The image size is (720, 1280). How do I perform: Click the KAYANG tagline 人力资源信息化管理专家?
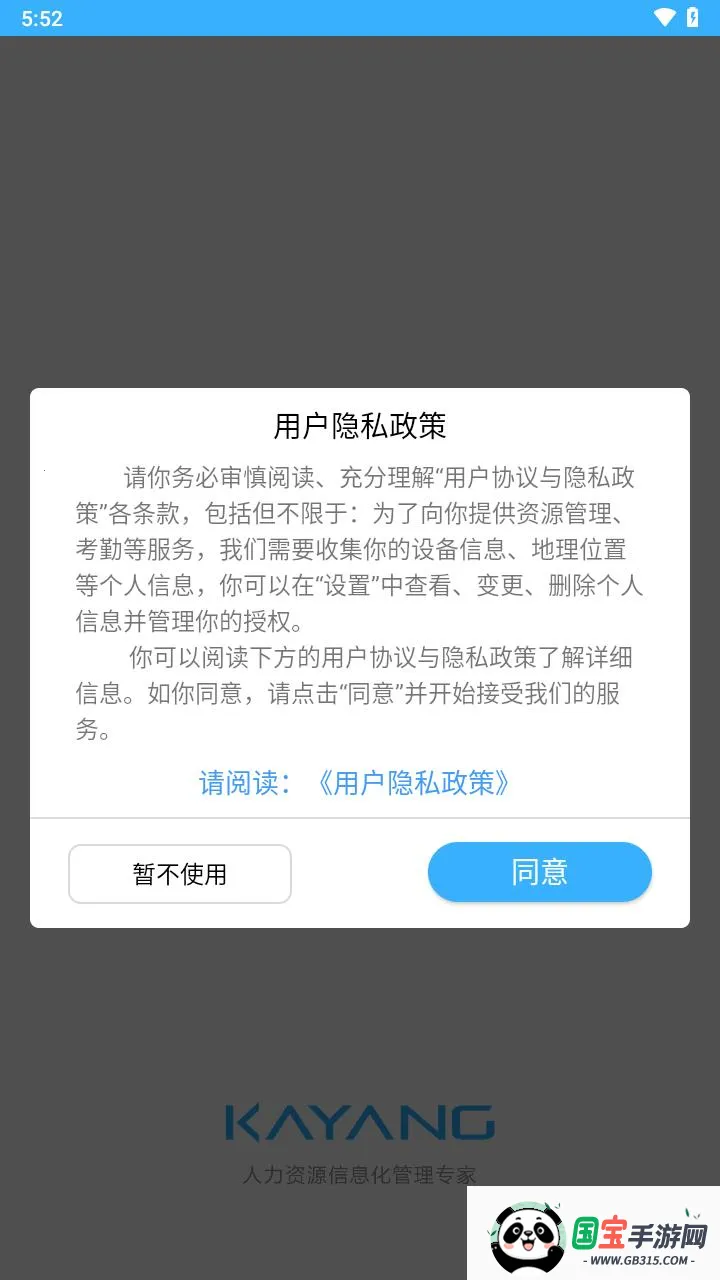coord(359,1173)
